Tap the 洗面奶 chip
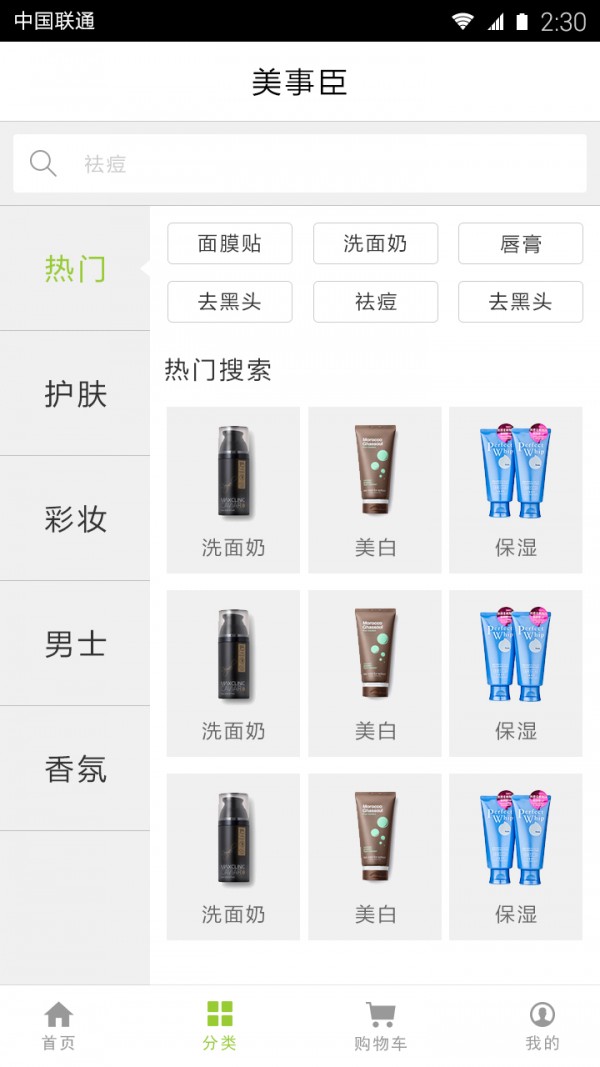600x1067 pixels. point(375,243)
